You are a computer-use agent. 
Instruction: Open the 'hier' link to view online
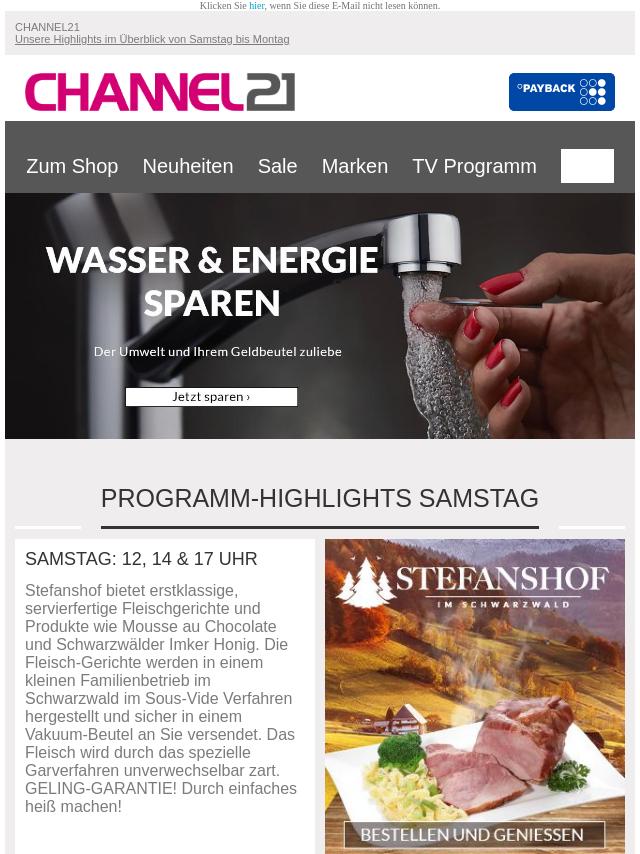tap(257, 6)
